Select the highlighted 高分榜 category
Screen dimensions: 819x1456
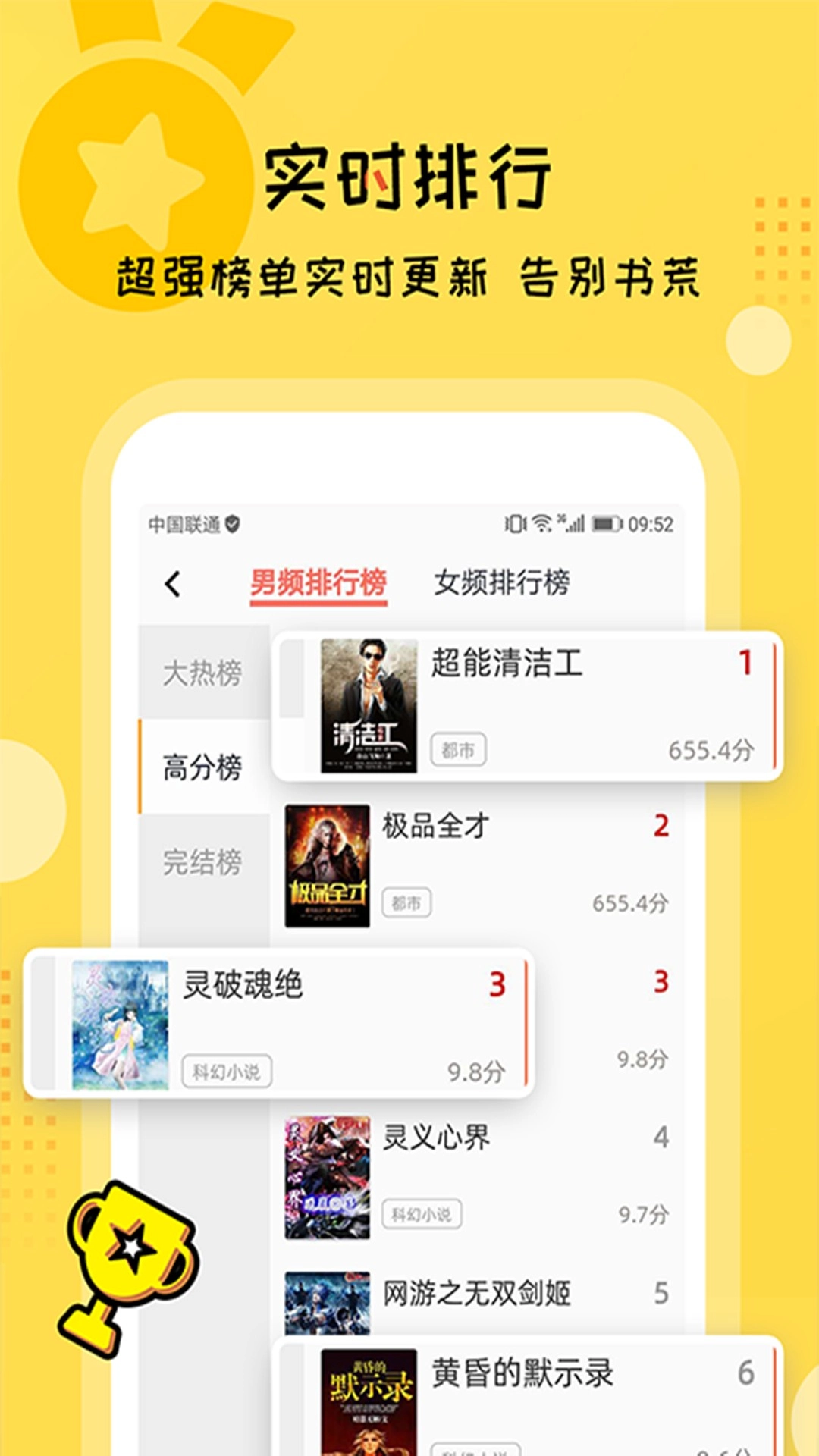(202, 767)
